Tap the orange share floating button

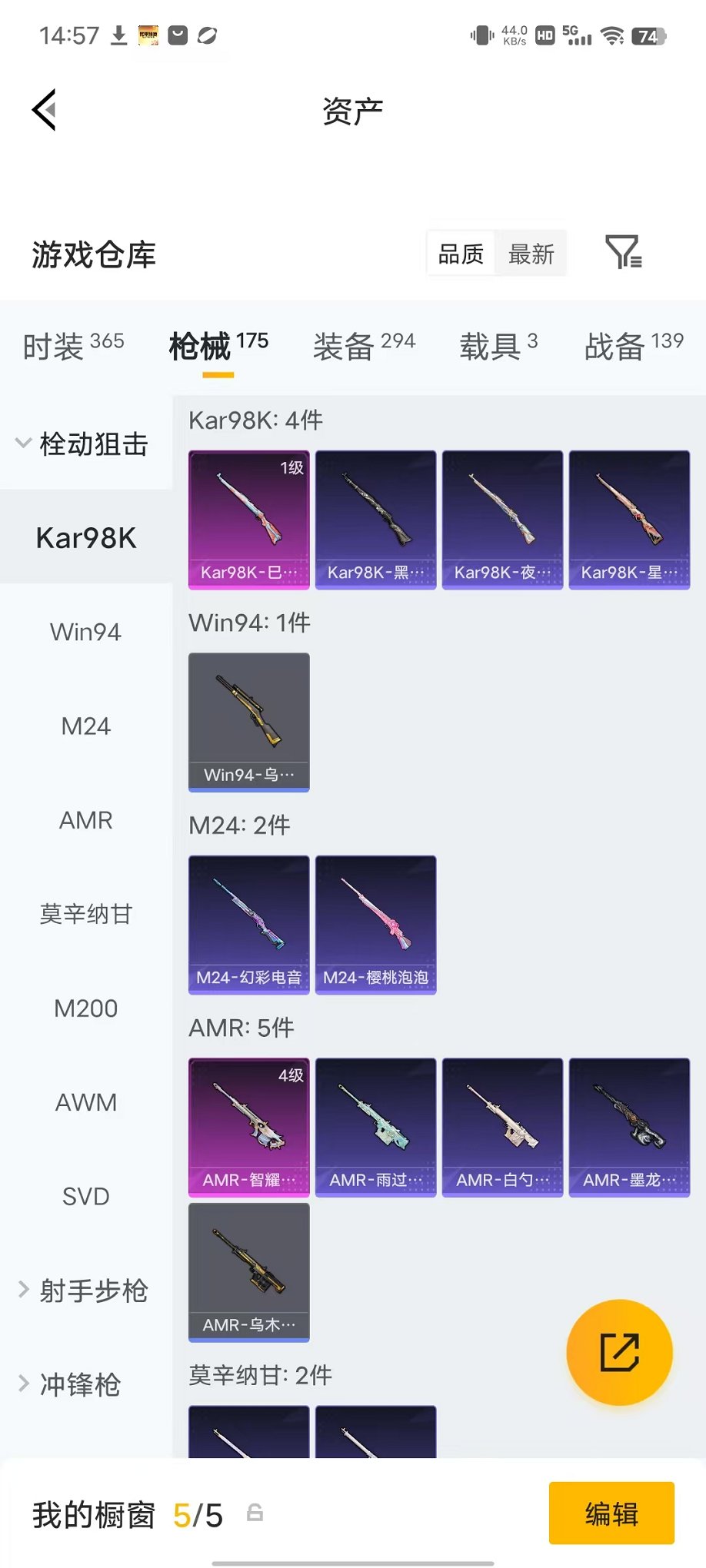pyautogui.click(x=619, y=1352)
